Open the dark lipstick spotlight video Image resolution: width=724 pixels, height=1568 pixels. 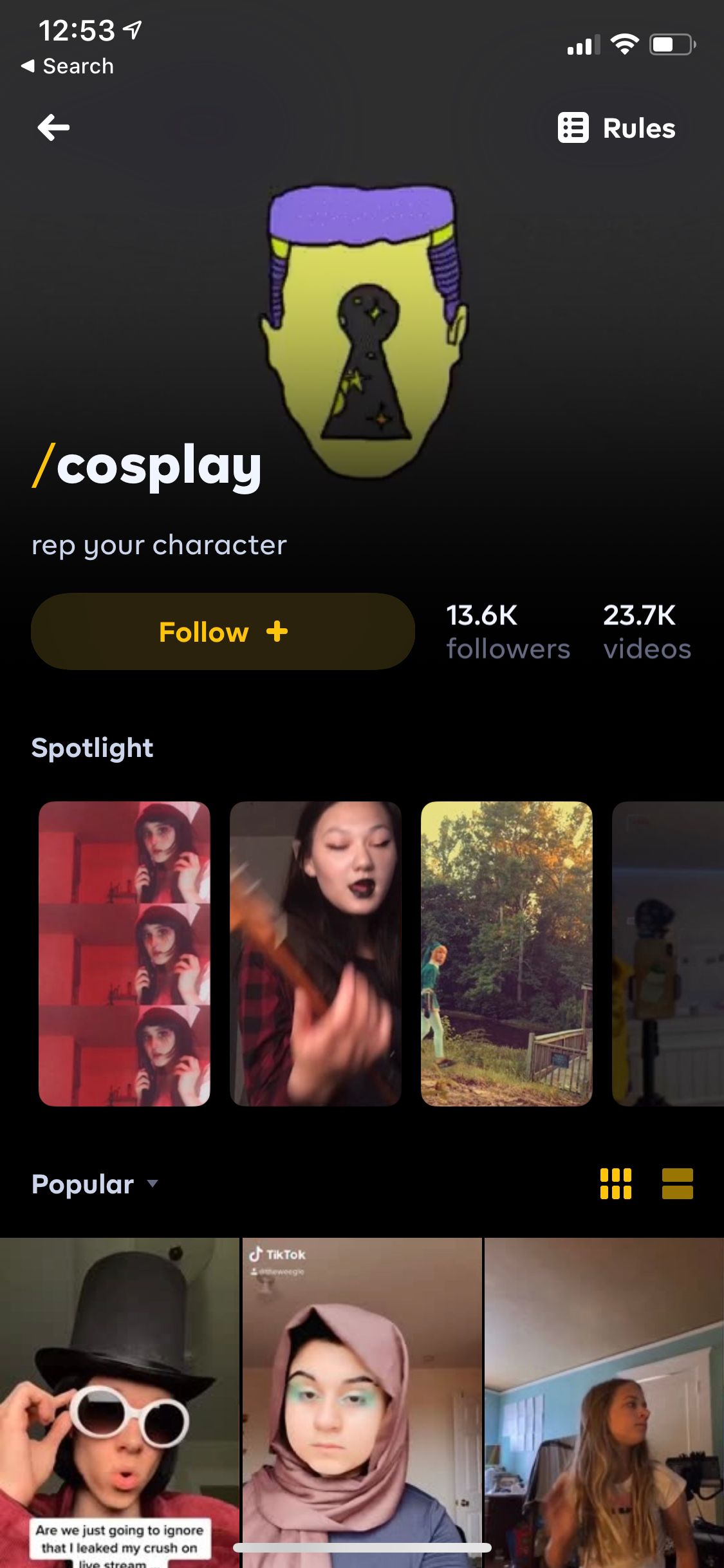click(315, 953)
